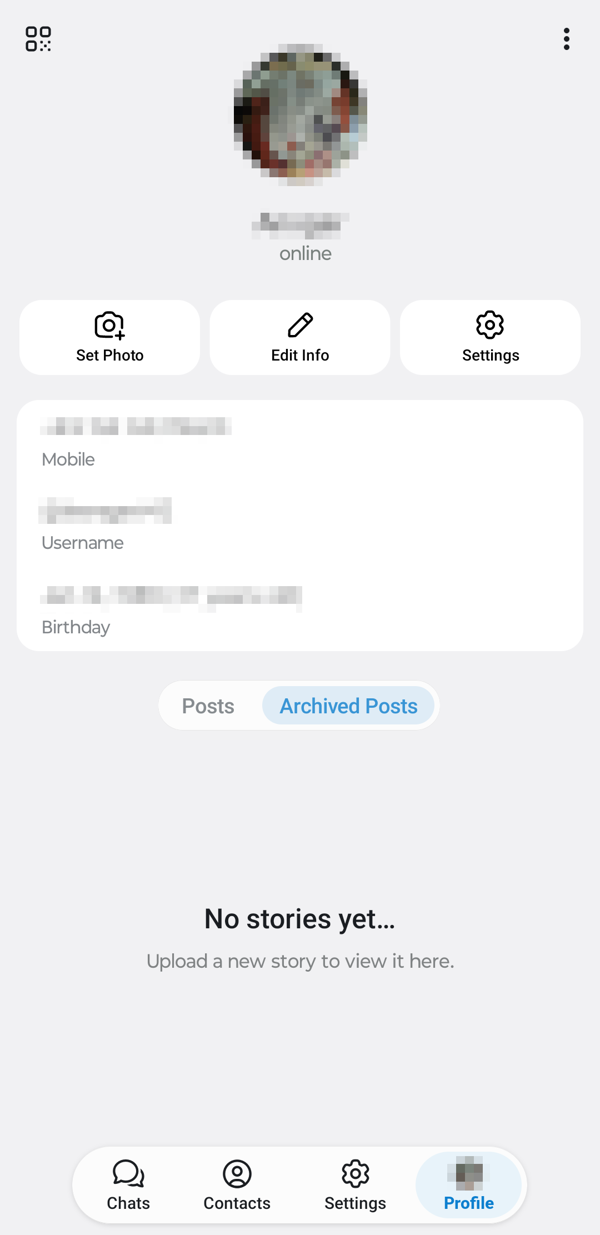Select Profile in the bottom navigation
The image size is (600, 1235).
pyautogui.click(x=469, y=1185)
